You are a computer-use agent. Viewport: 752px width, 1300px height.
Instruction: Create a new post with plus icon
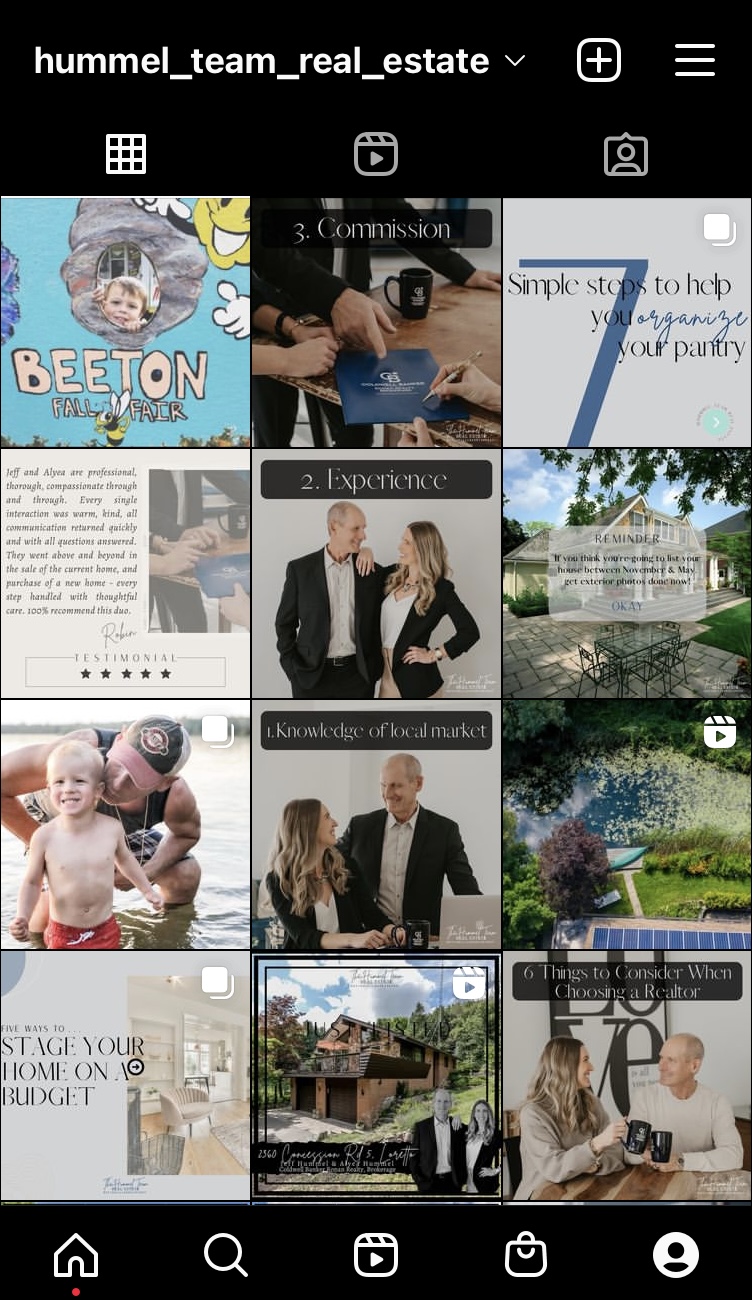pos(599,61)
